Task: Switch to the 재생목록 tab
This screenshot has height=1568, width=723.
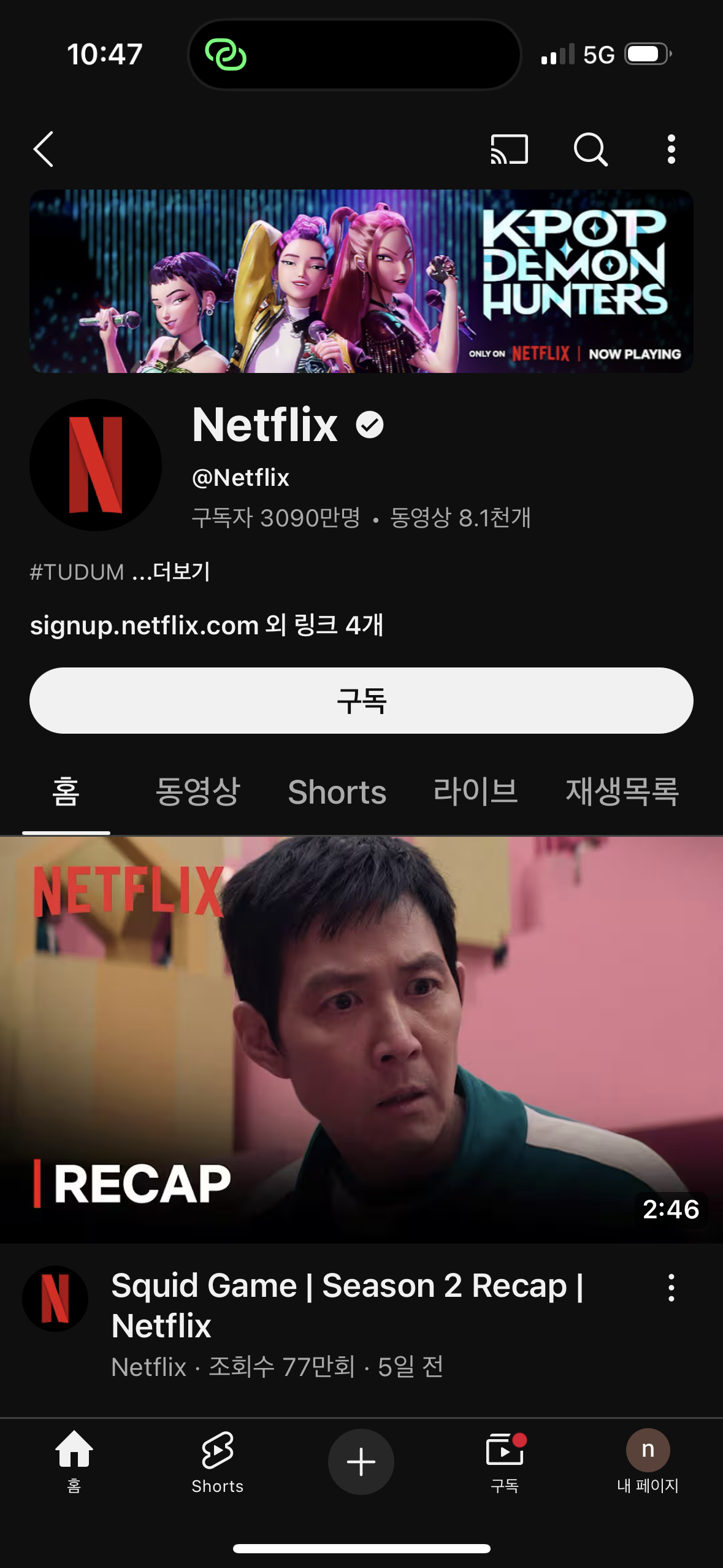Action: click(622, 791)
